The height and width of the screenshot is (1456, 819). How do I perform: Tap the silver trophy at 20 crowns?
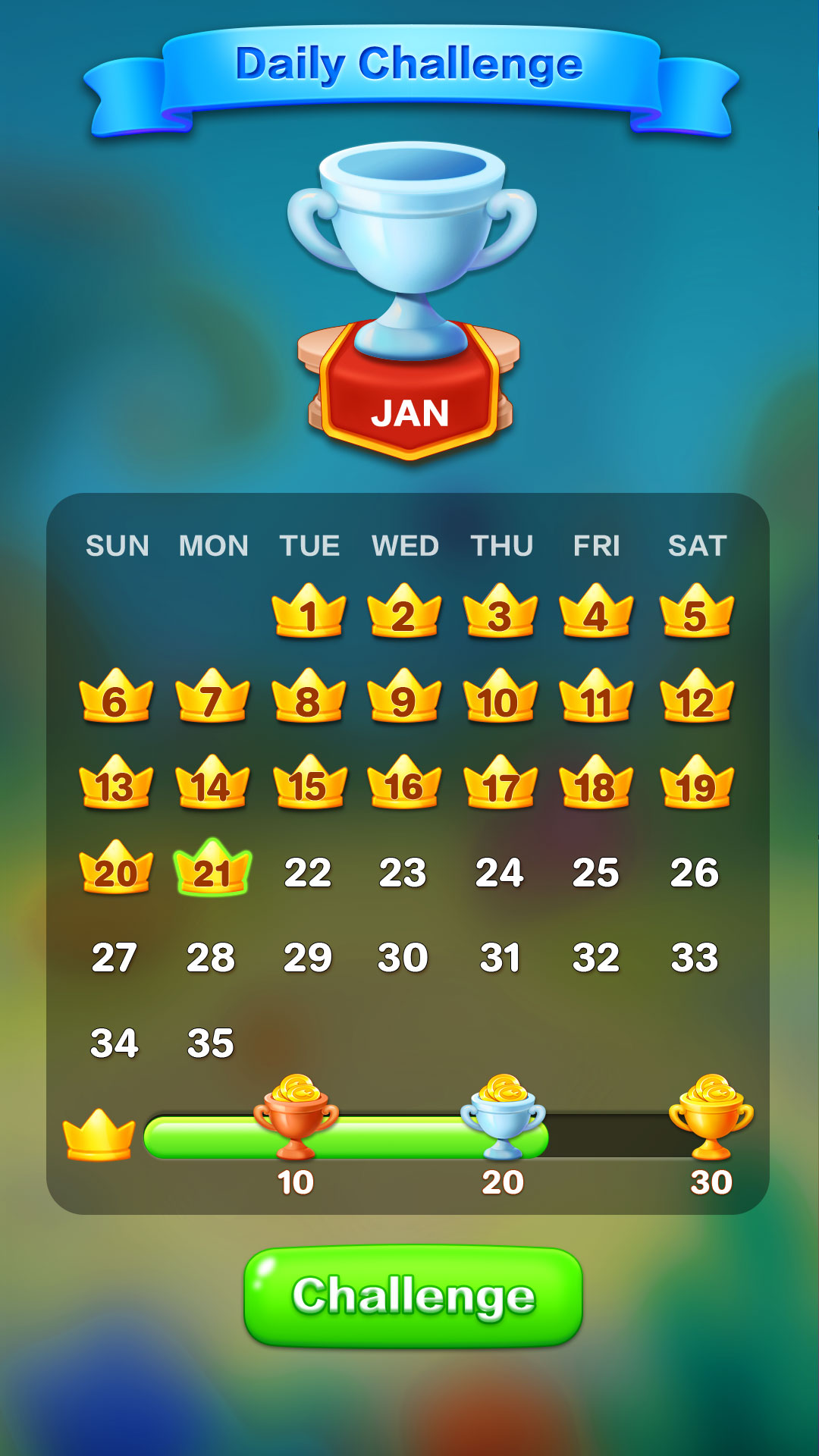tap(503, 1119)
